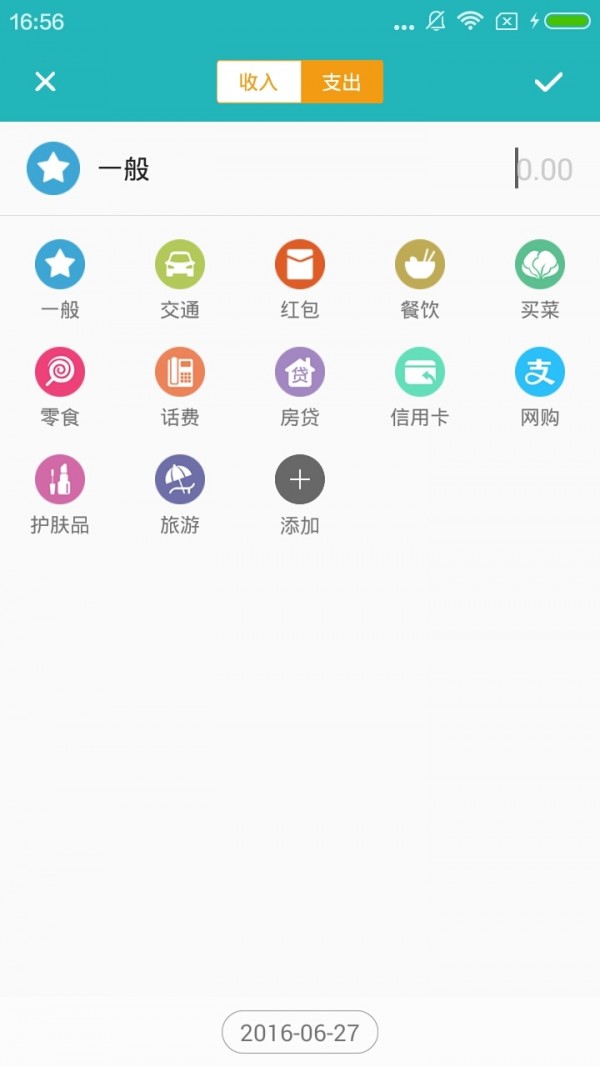Tap the amount field showing 0.00

point(544,169)
